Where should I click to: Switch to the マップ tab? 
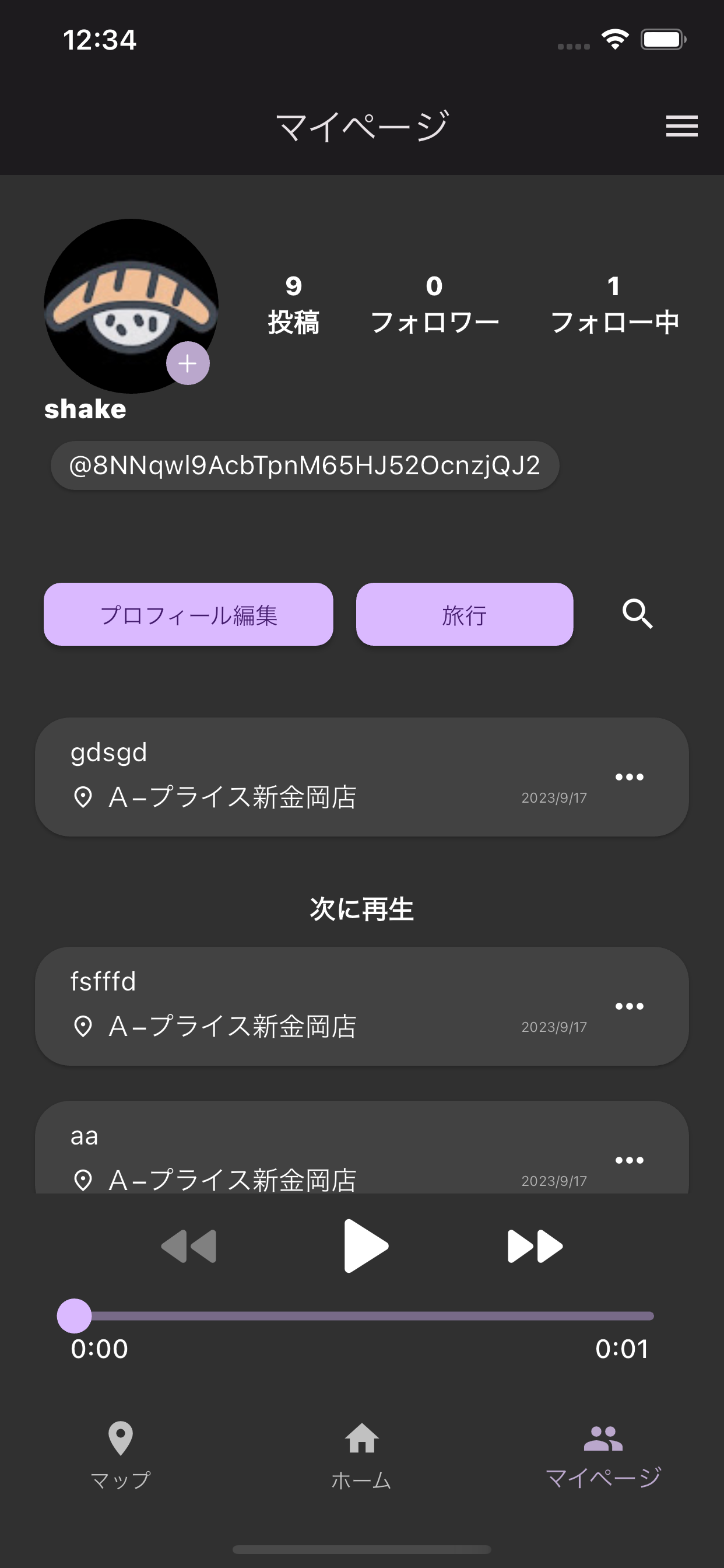coord(121,1455)
